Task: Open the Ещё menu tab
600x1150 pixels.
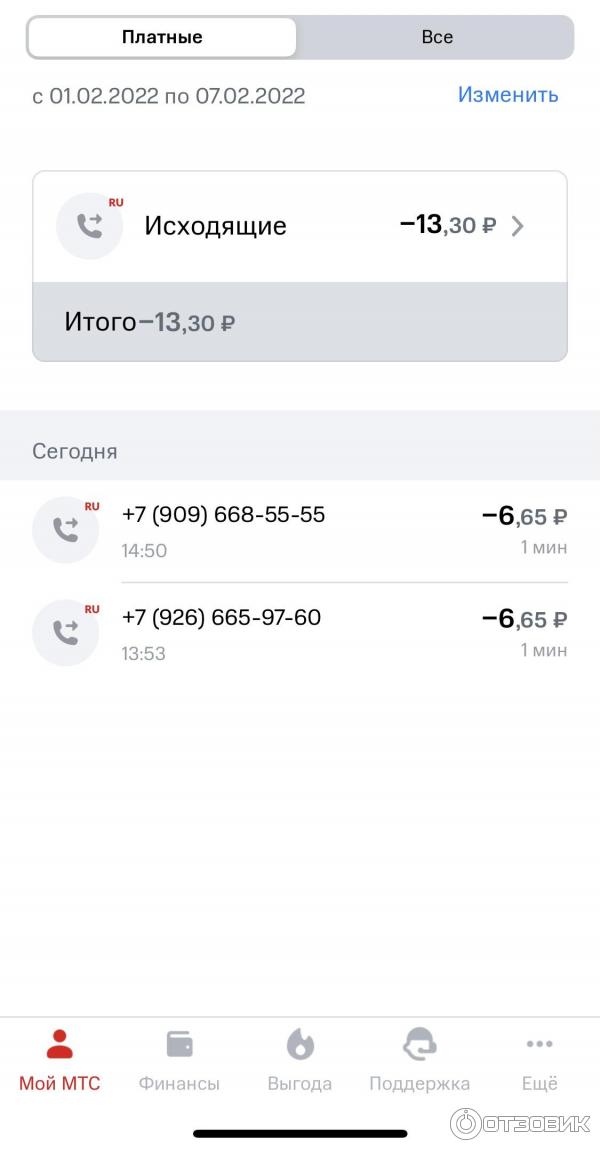Action: (540, 1060)
